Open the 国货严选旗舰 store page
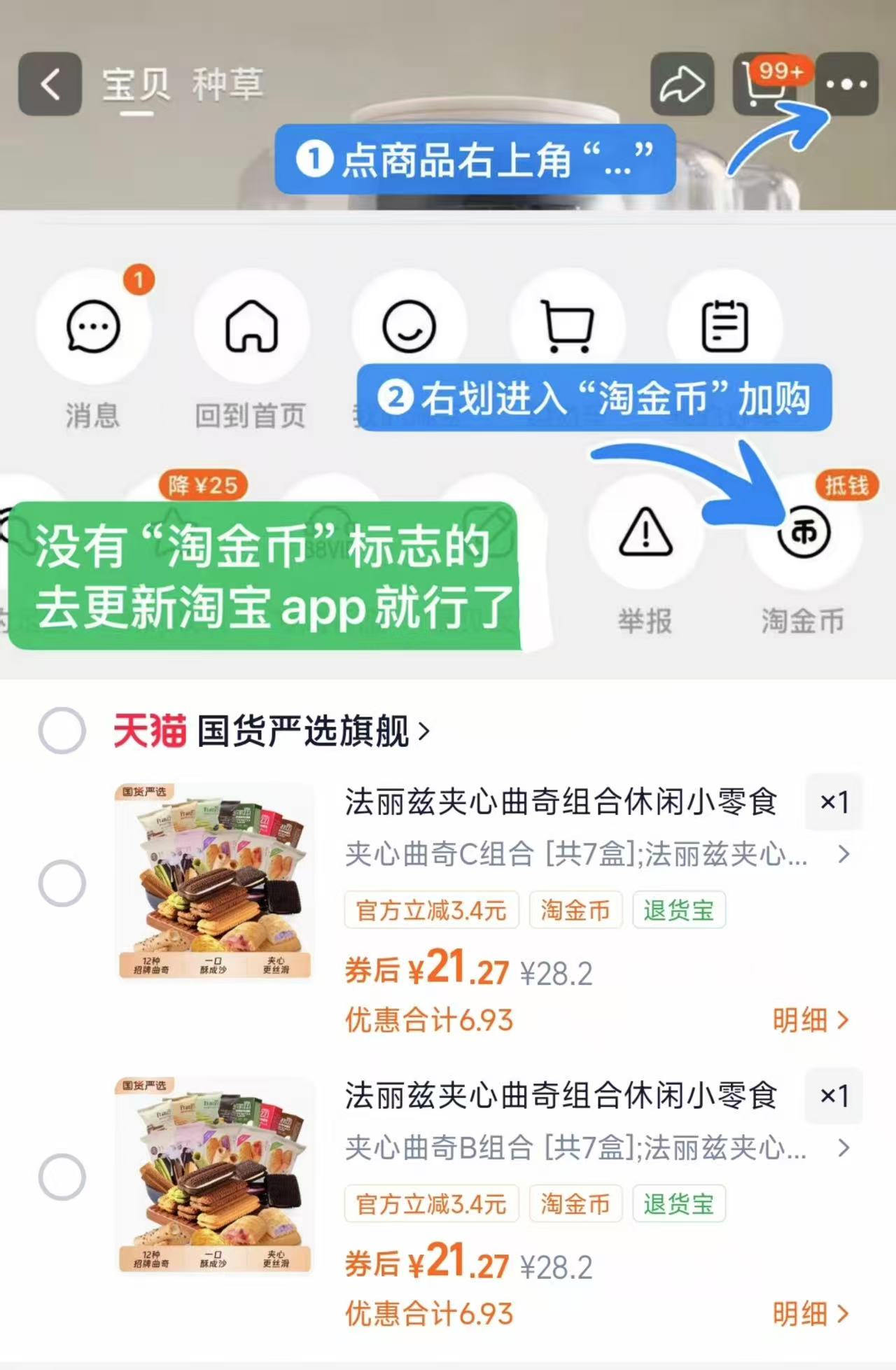Screen dimensions: 896x1370 301,729
